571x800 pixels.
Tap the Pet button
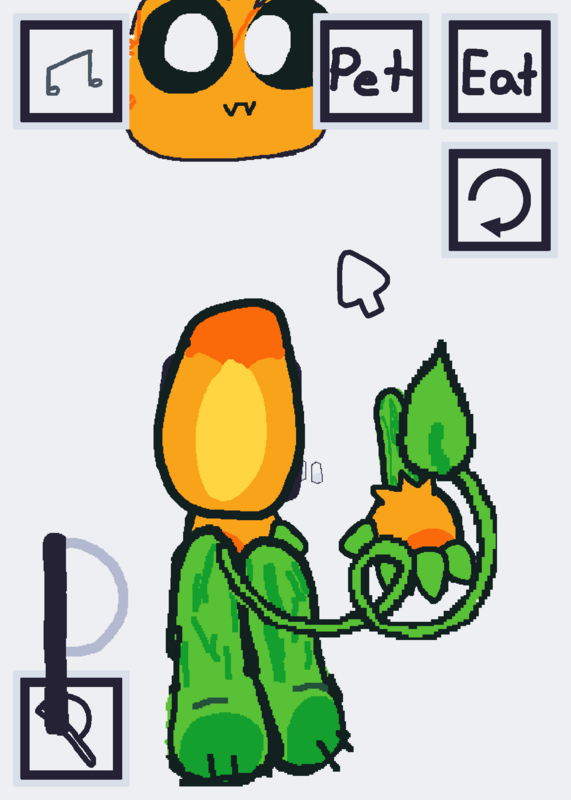point(371,71)
